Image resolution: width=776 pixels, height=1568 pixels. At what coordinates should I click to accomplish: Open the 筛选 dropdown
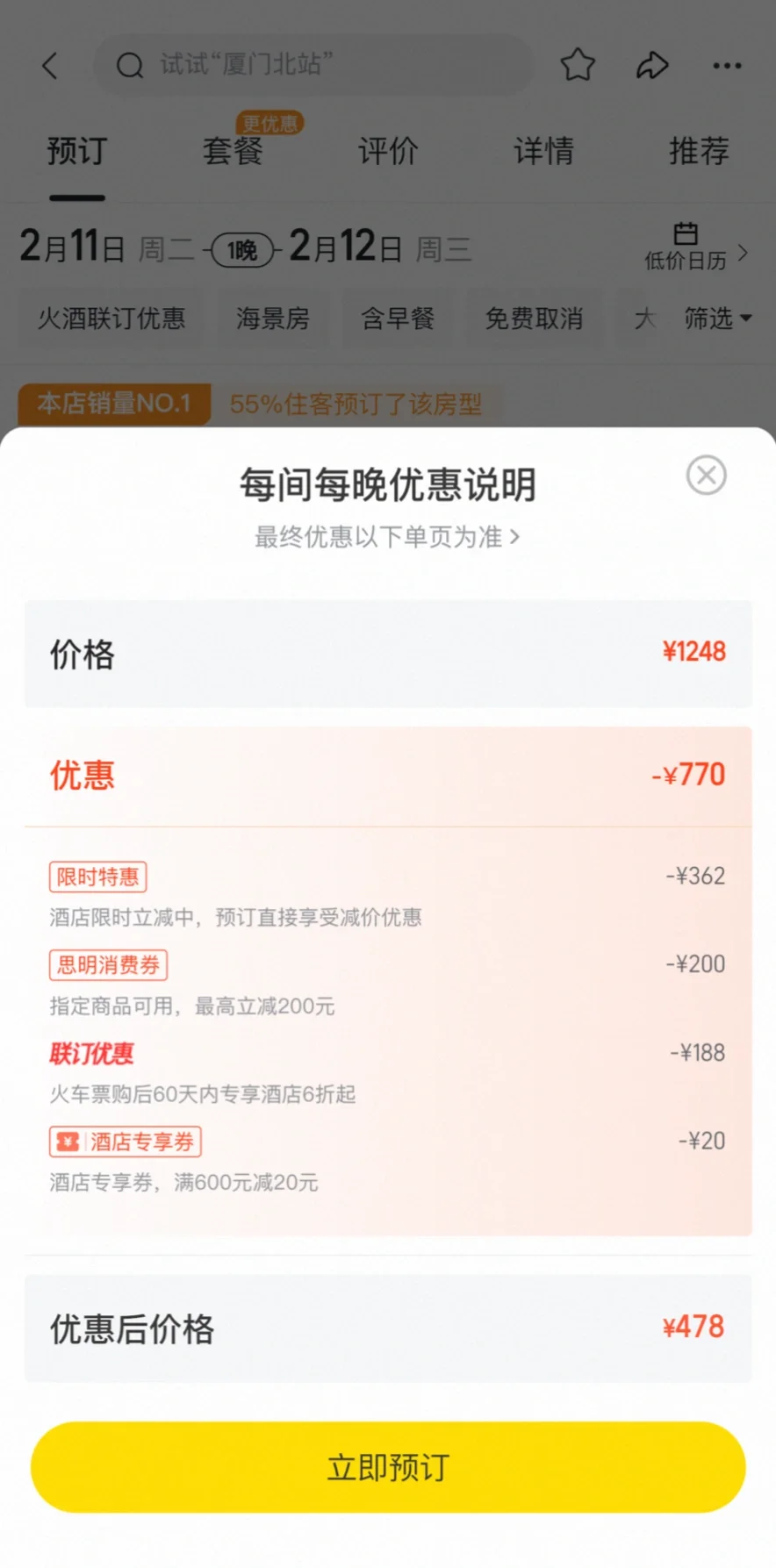[x=718, y=319]
